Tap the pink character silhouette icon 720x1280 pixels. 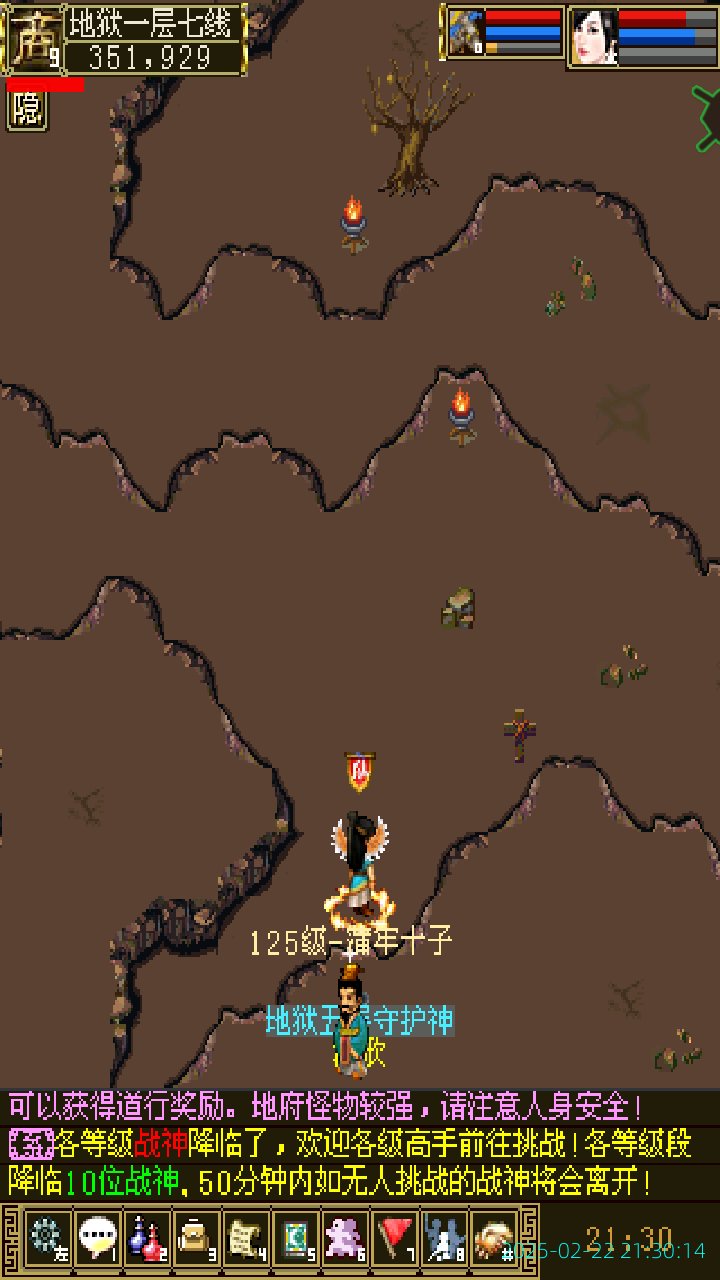[x=345, y=1237]
